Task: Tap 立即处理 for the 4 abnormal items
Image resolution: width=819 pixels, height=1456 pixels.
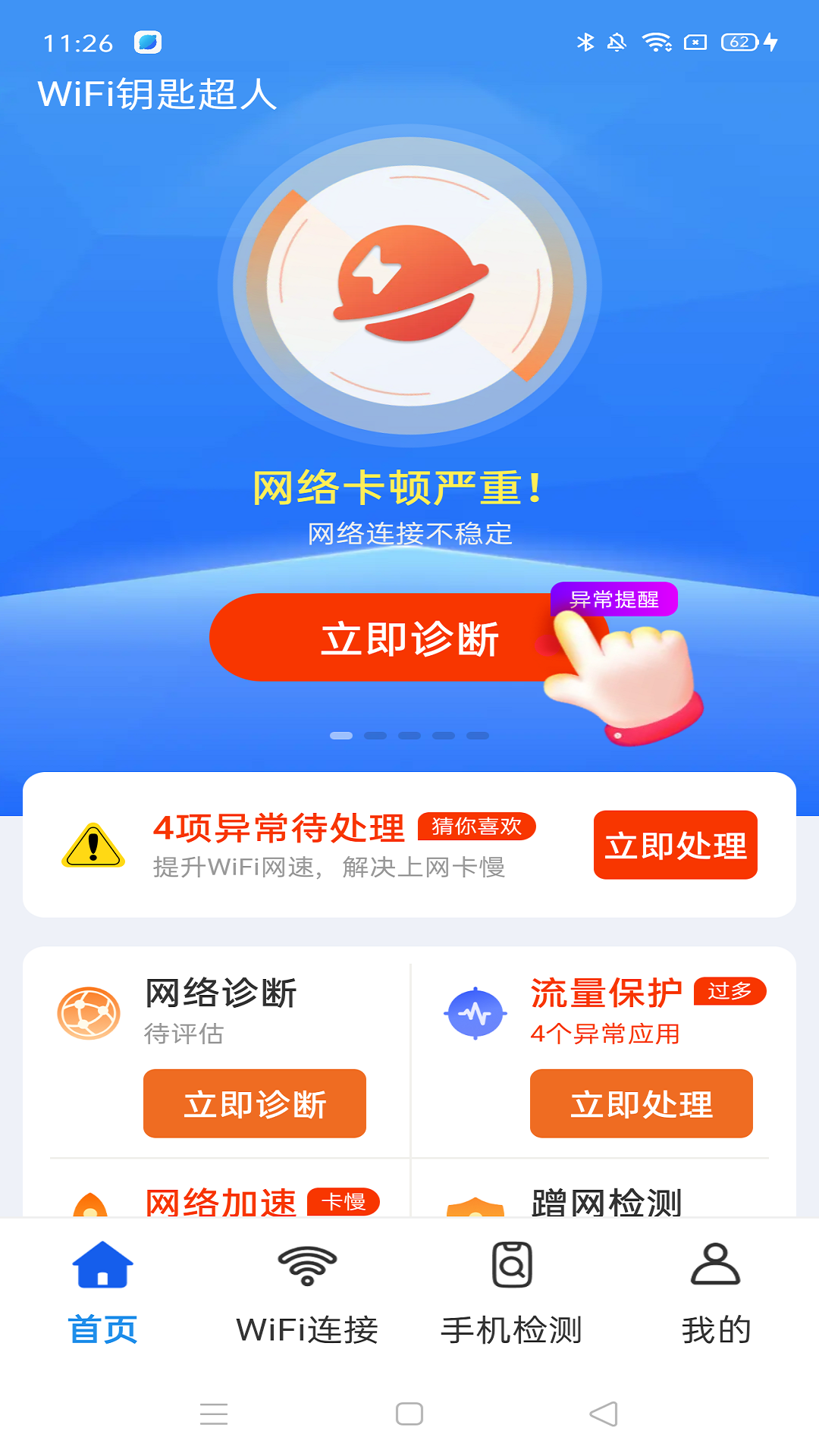Action: 675,845
